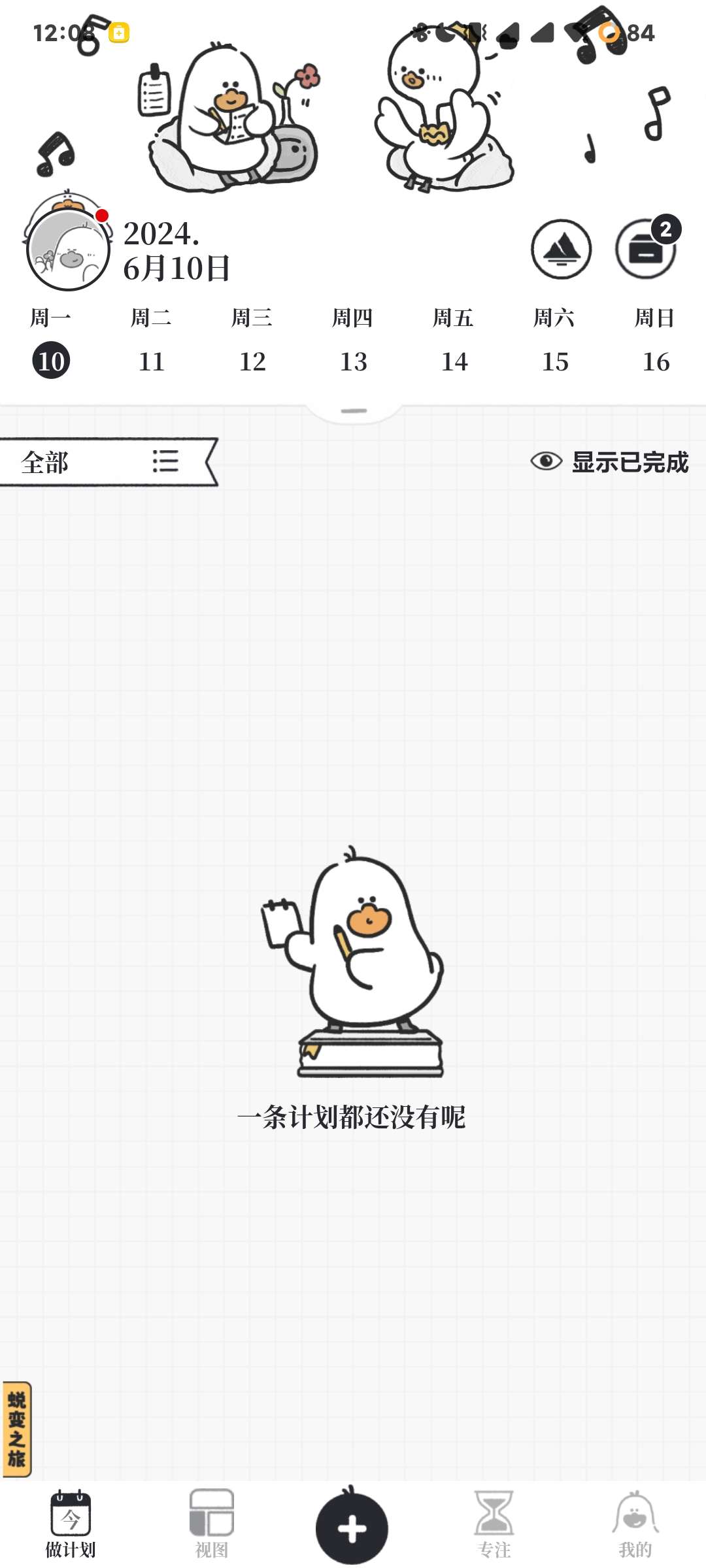Viewport: 706px width, 1568px height.
Task: Select Friday the 14th
Action: pos(454,361)
